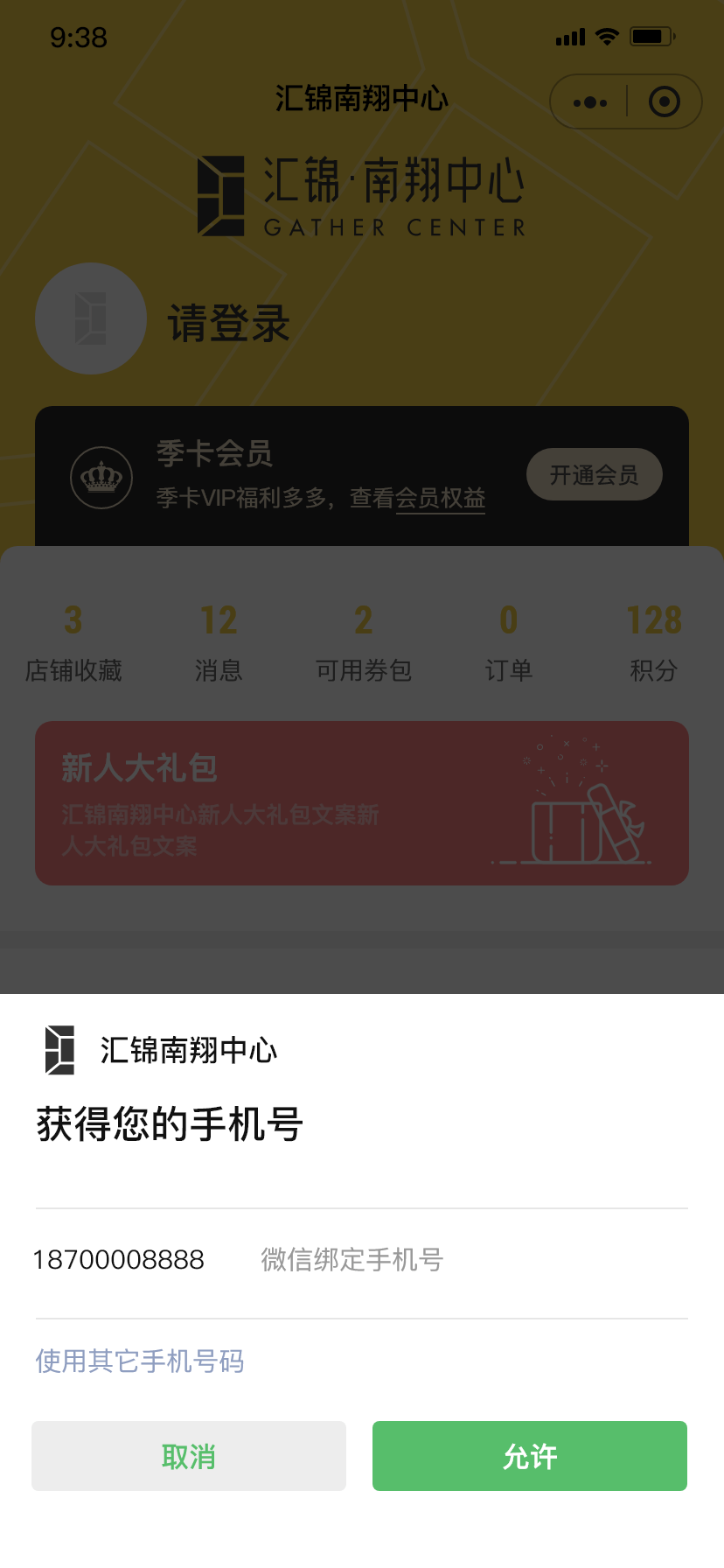Screen dimensions: 724x1568
Task: Tap 取消 to cancel the authorization
Action: coord(189,1456)
